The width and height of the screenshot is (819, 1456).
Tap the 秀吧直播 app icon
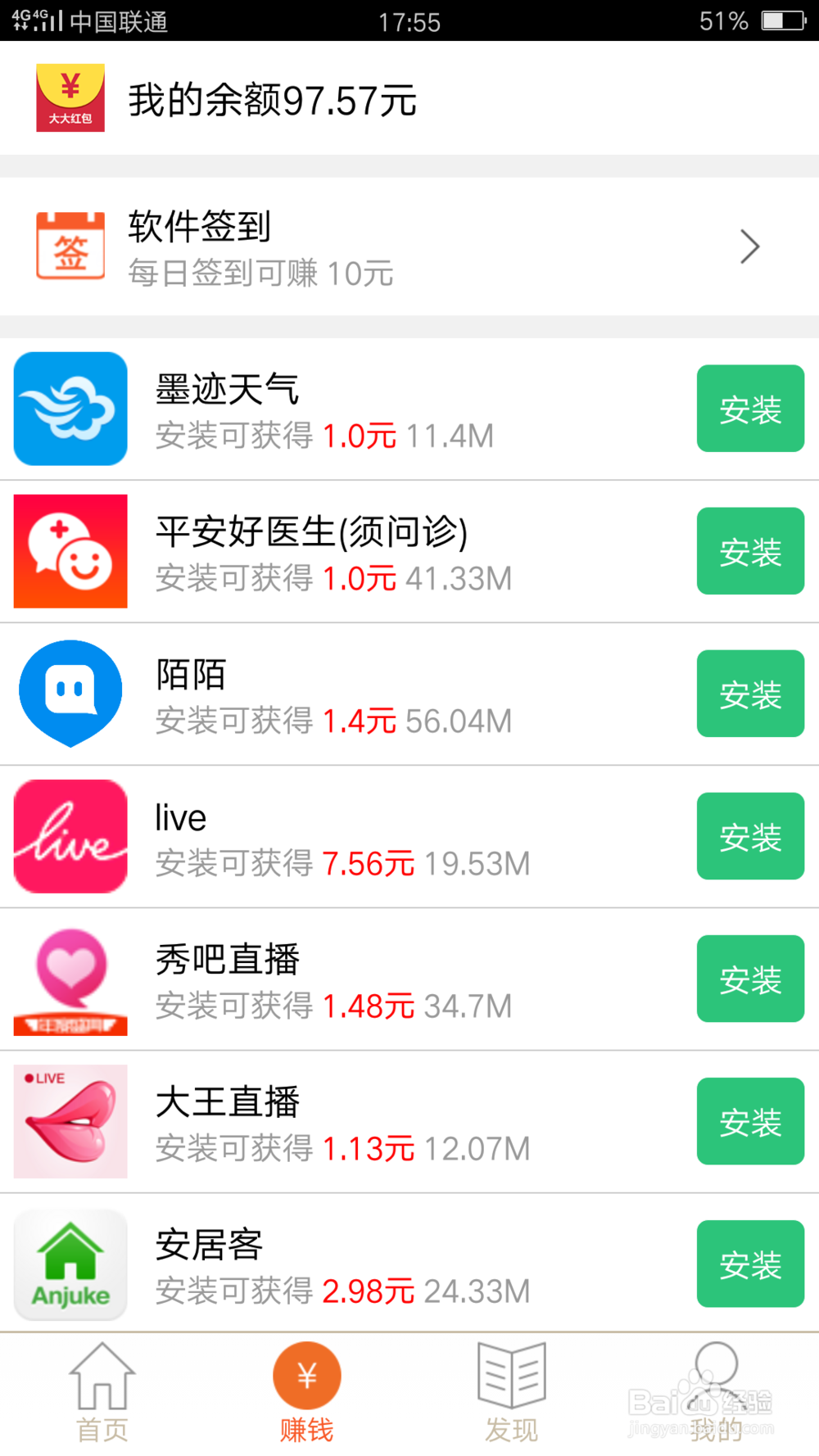[x=70, y=978]
